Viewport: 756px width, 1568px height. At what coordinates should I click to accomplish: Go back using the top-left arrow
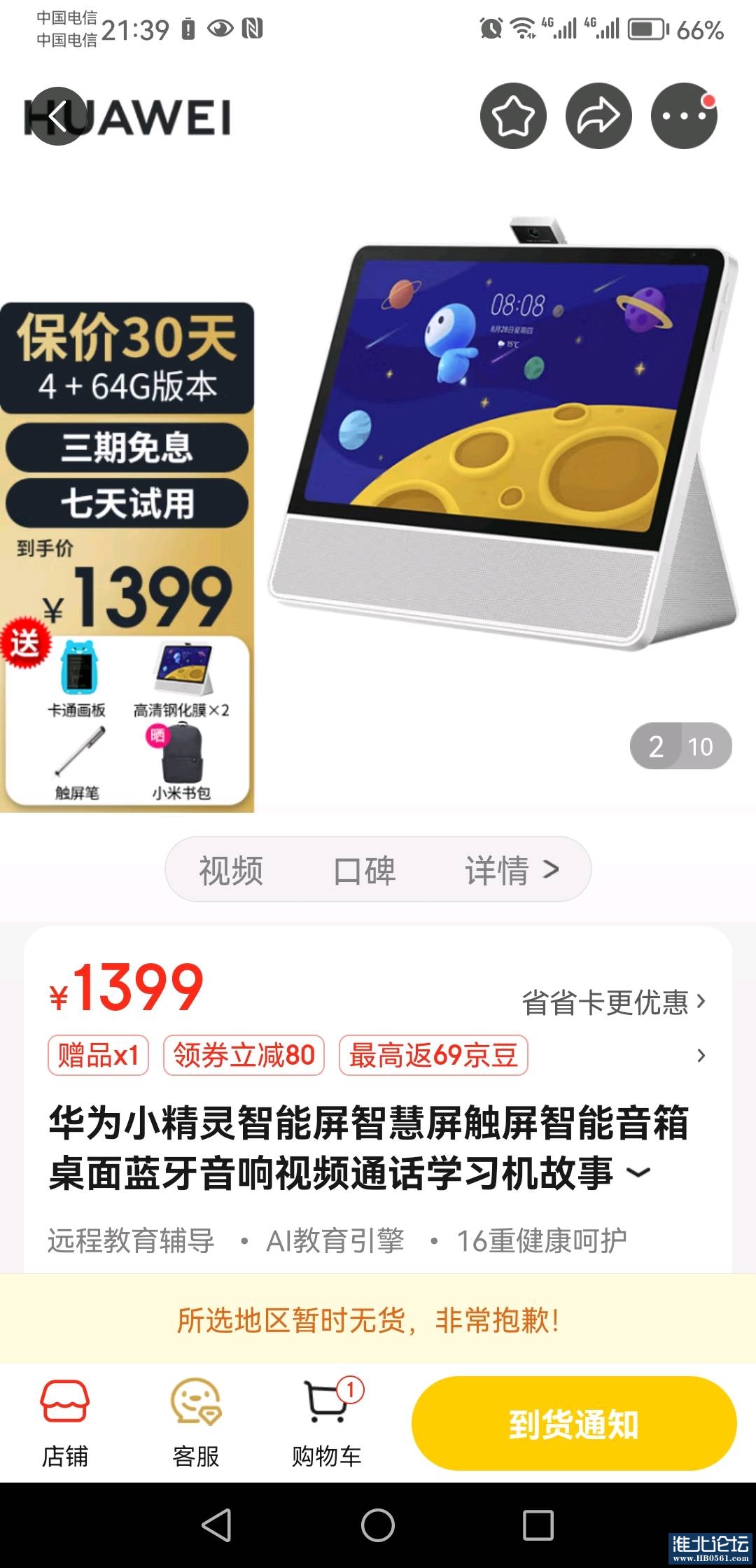[57, 116]
